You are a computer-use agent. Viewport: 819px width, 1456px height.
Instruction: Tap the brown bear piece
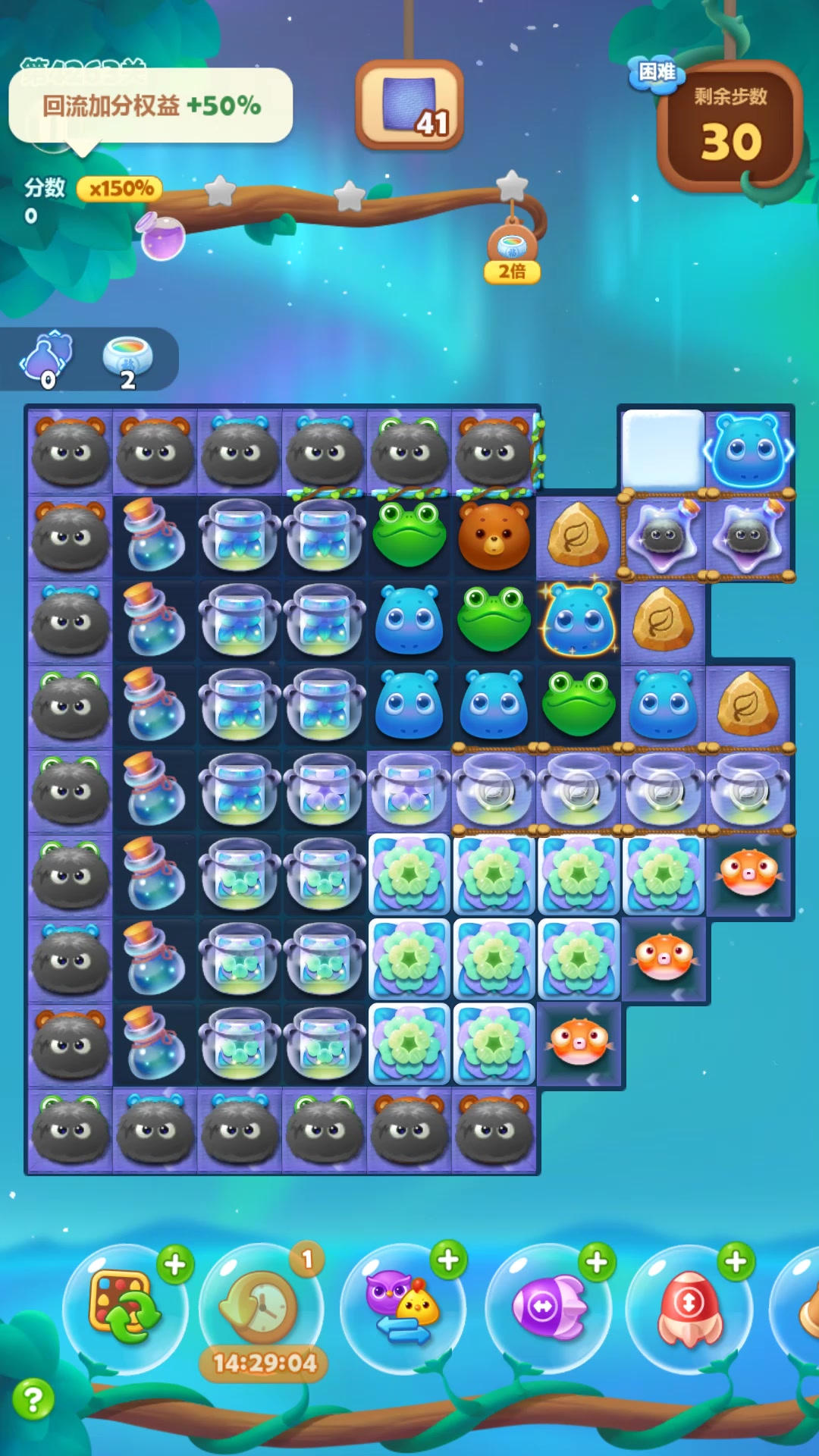point(494,537)
